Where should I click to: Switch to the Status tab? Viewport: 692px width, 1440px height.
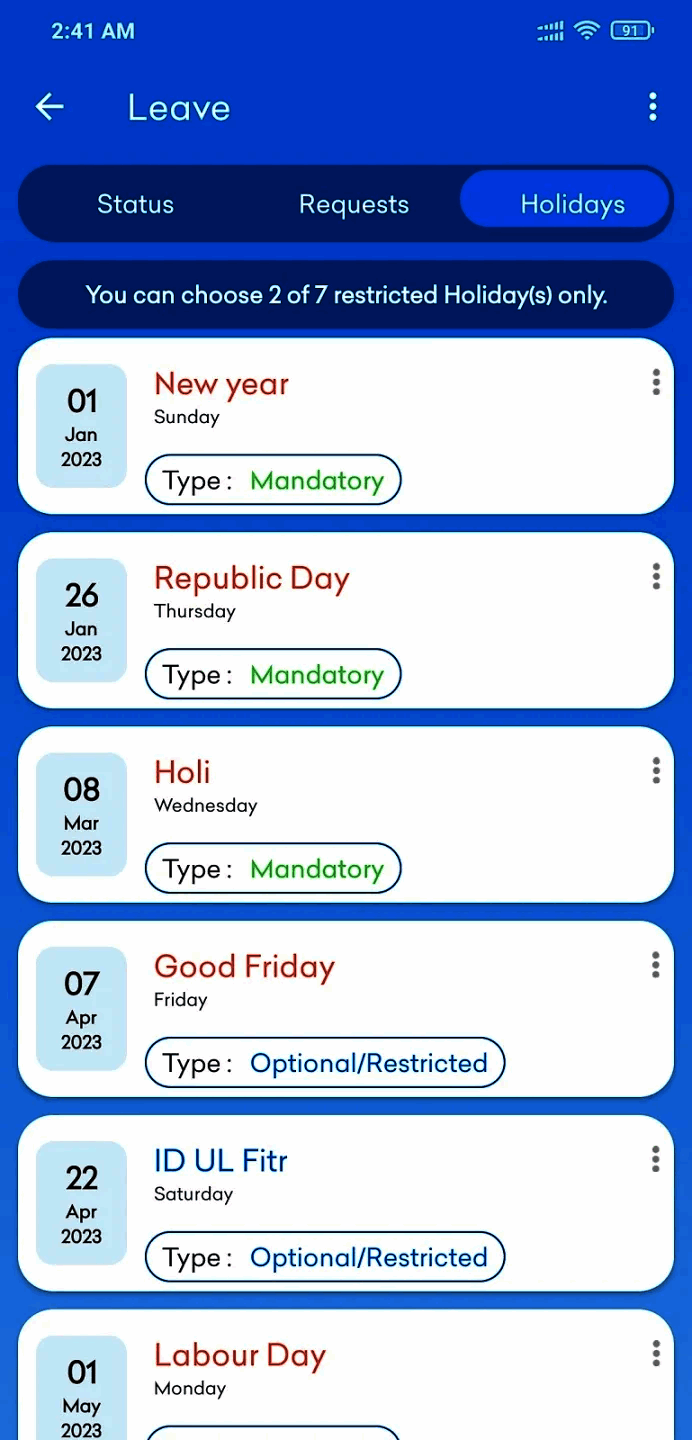pos(135,204)
